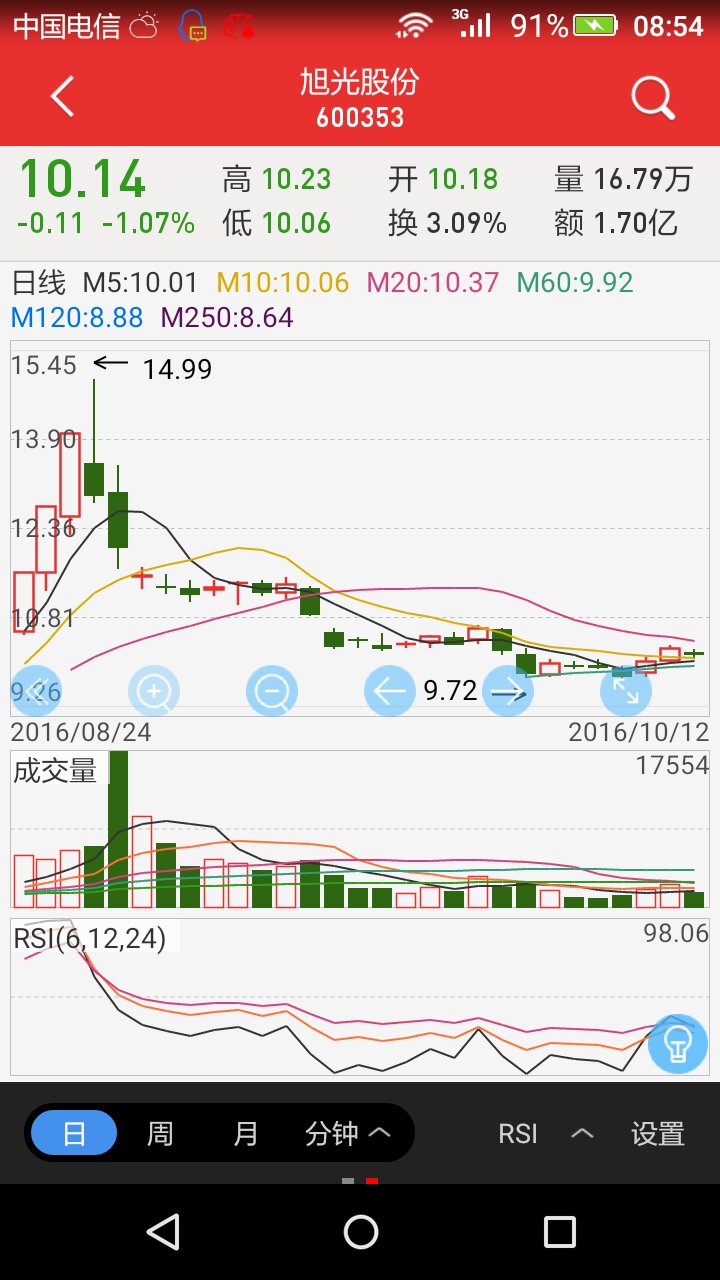Go back using the header arrow
The width and height of the screenshot is (720, 1280).
[62, 98]
